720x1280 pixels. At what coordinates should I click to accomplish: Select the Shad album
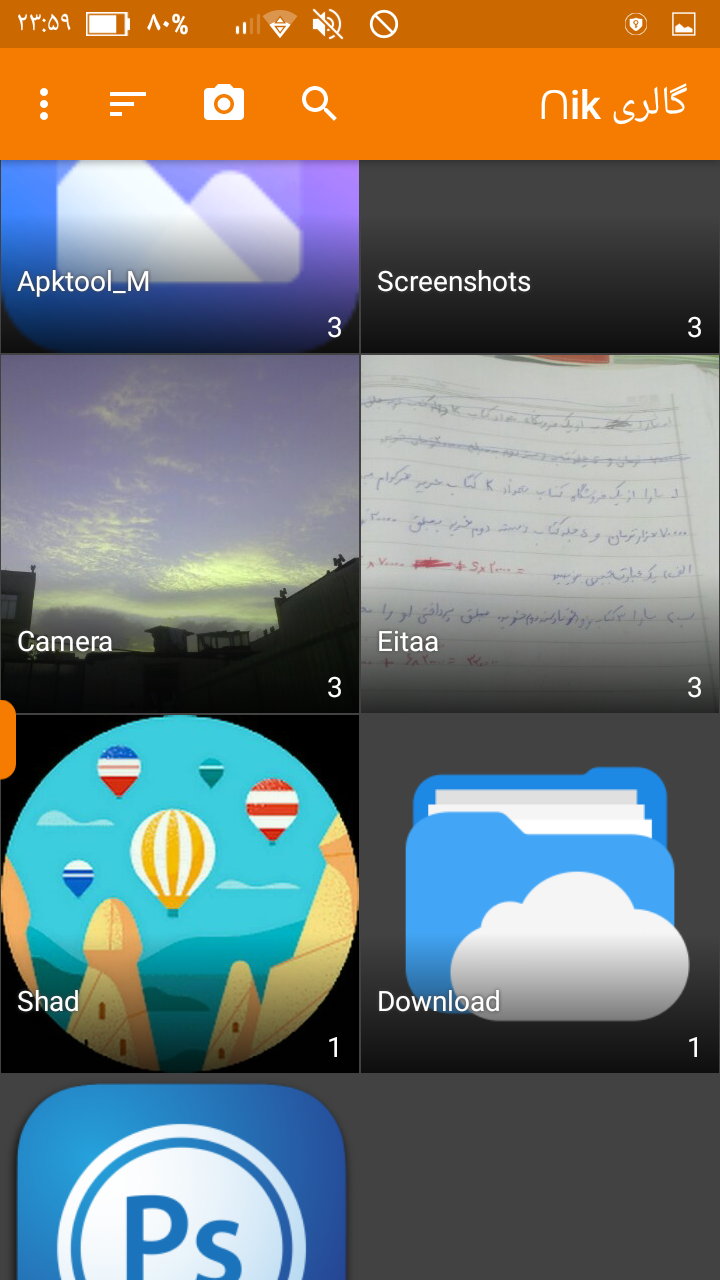pyautogui.click(x=180, y=894)
